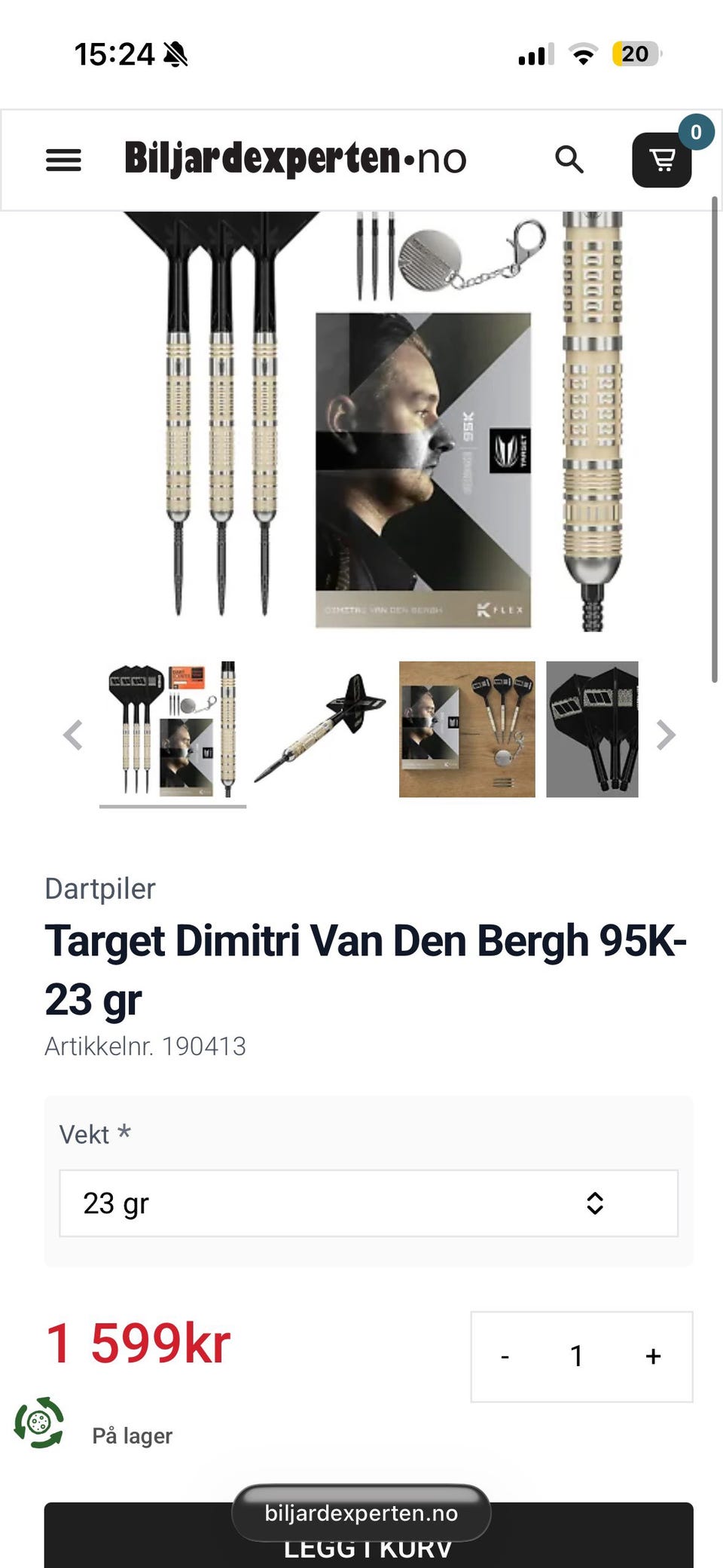Image resolution: width=723 pixels, height=1568 pixels.
Task: Select the wooden table darts thumbnail
Action: pos(467,729)
